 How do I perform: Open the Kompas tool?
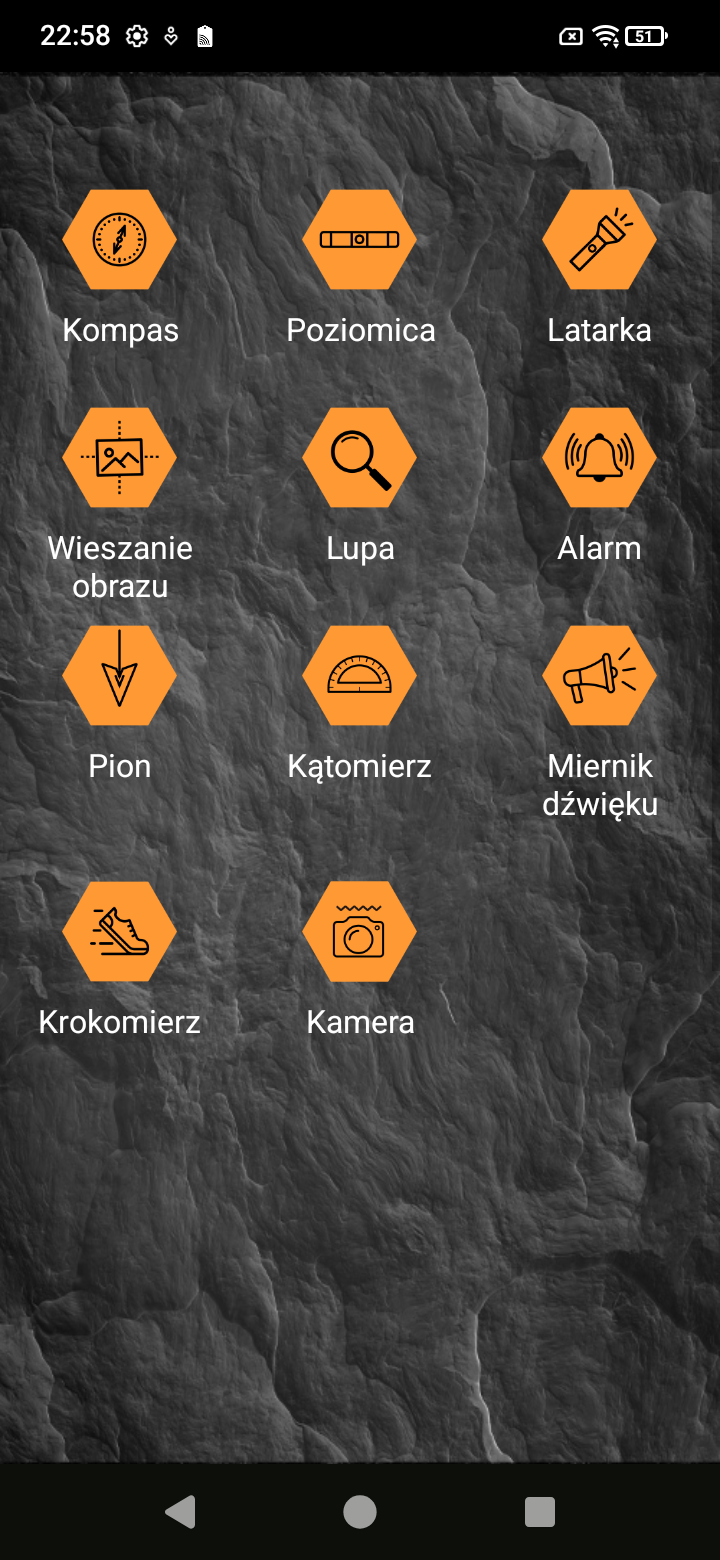(x=119, y=240)
